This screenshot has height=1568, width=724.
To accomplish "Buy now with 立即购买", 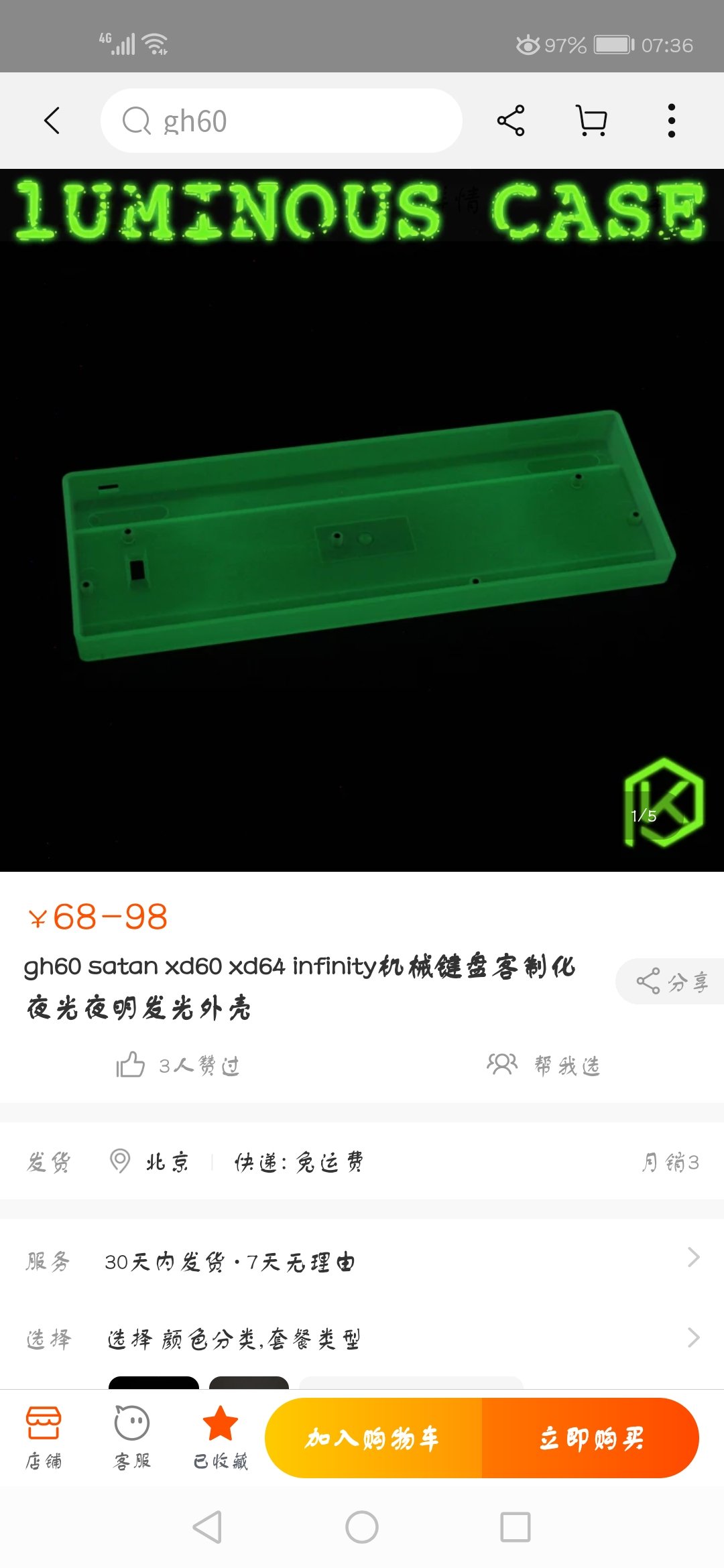I will click(x=591, y=1438).
